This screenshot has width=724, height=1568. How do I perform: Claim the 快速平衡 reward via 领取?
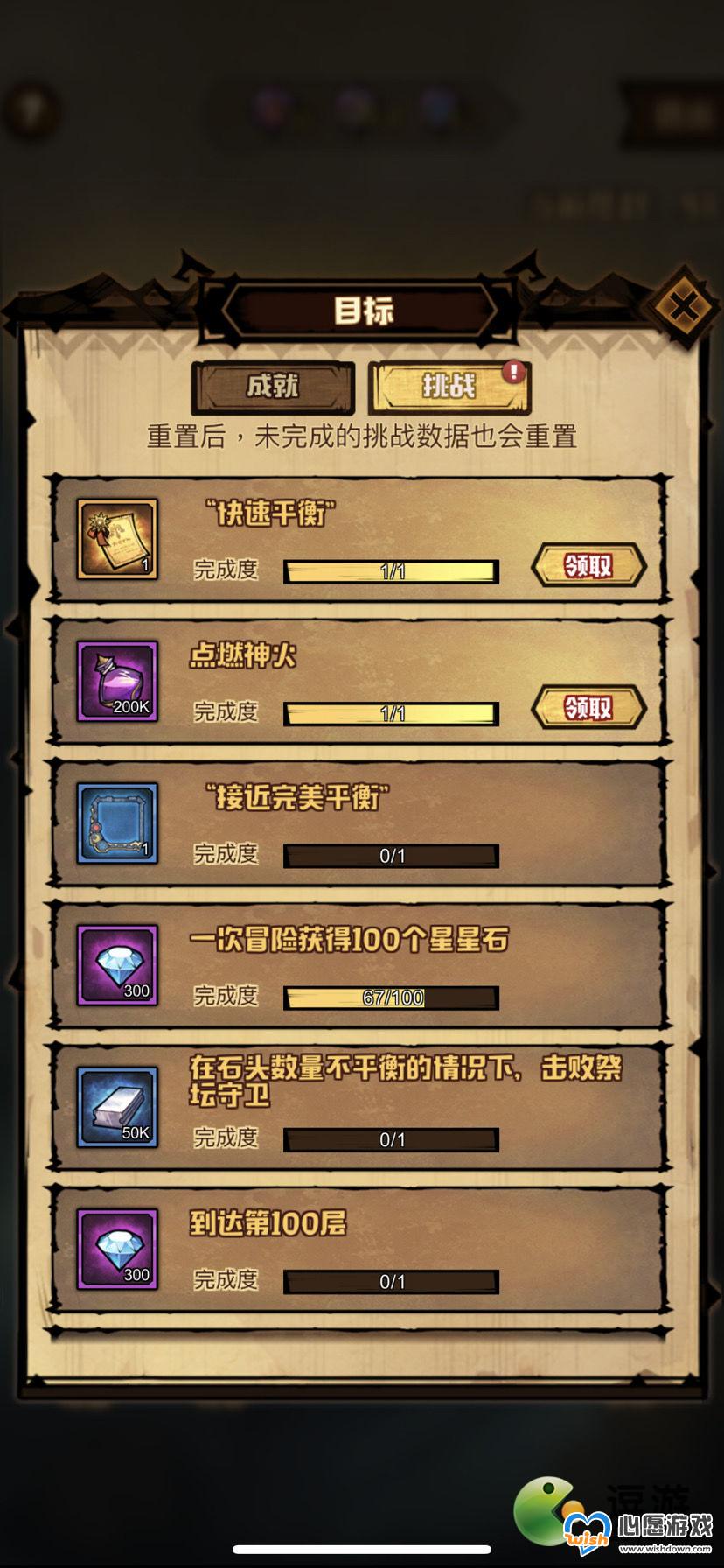pyautogui.click(x=589, y=568)
